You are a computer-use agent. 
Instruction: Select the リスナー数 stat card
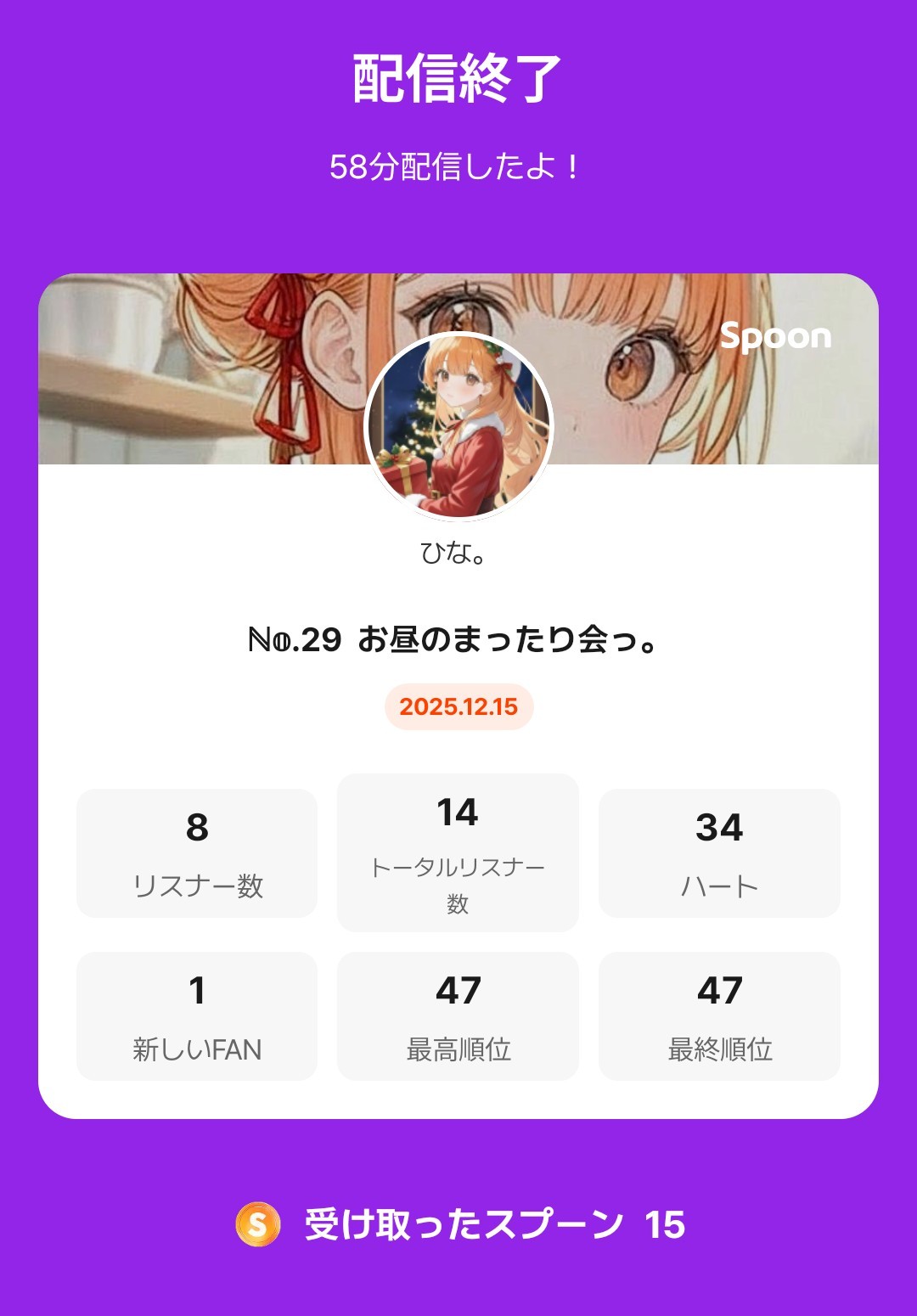click(x=197, y=852)
